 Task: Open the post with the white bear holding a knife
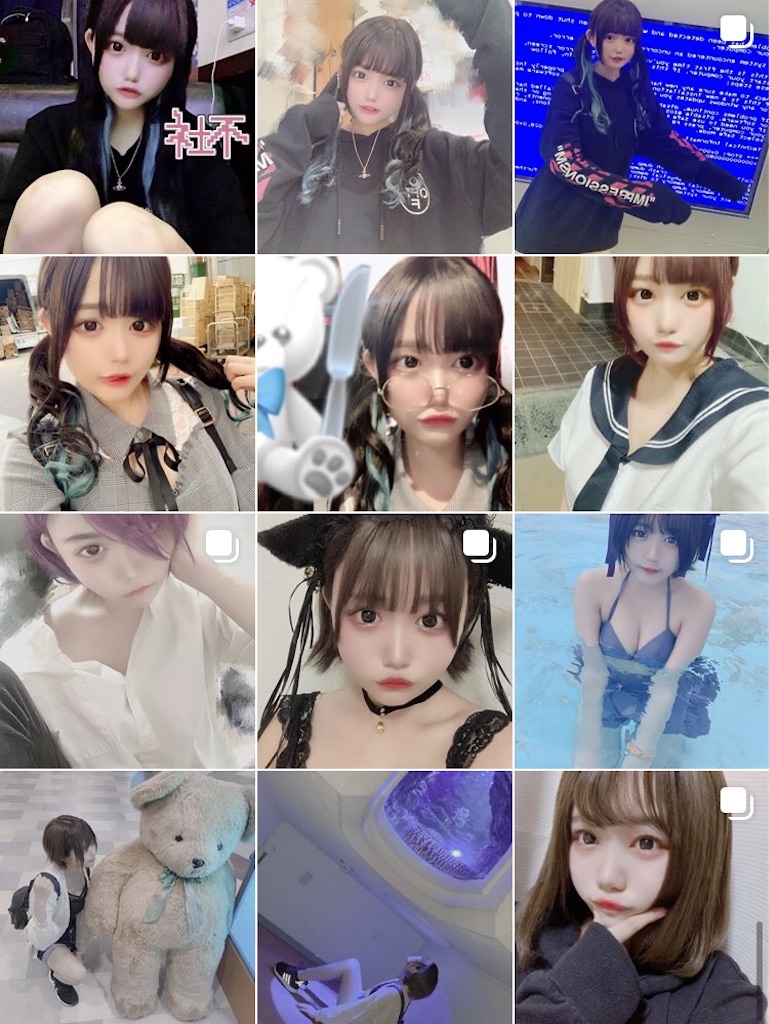[384, 383]
